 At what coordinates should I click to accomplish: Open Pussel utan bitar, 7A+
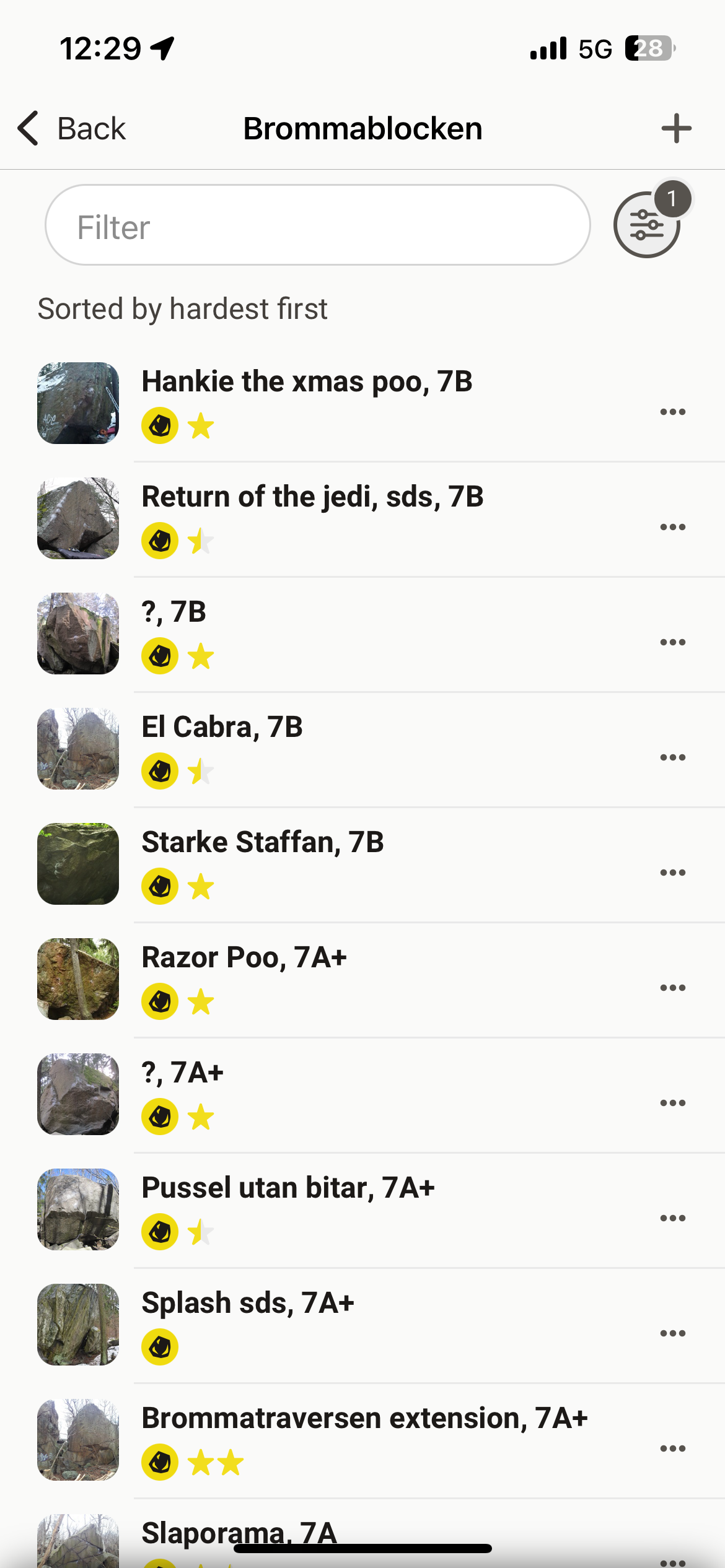click(288, 1188)
